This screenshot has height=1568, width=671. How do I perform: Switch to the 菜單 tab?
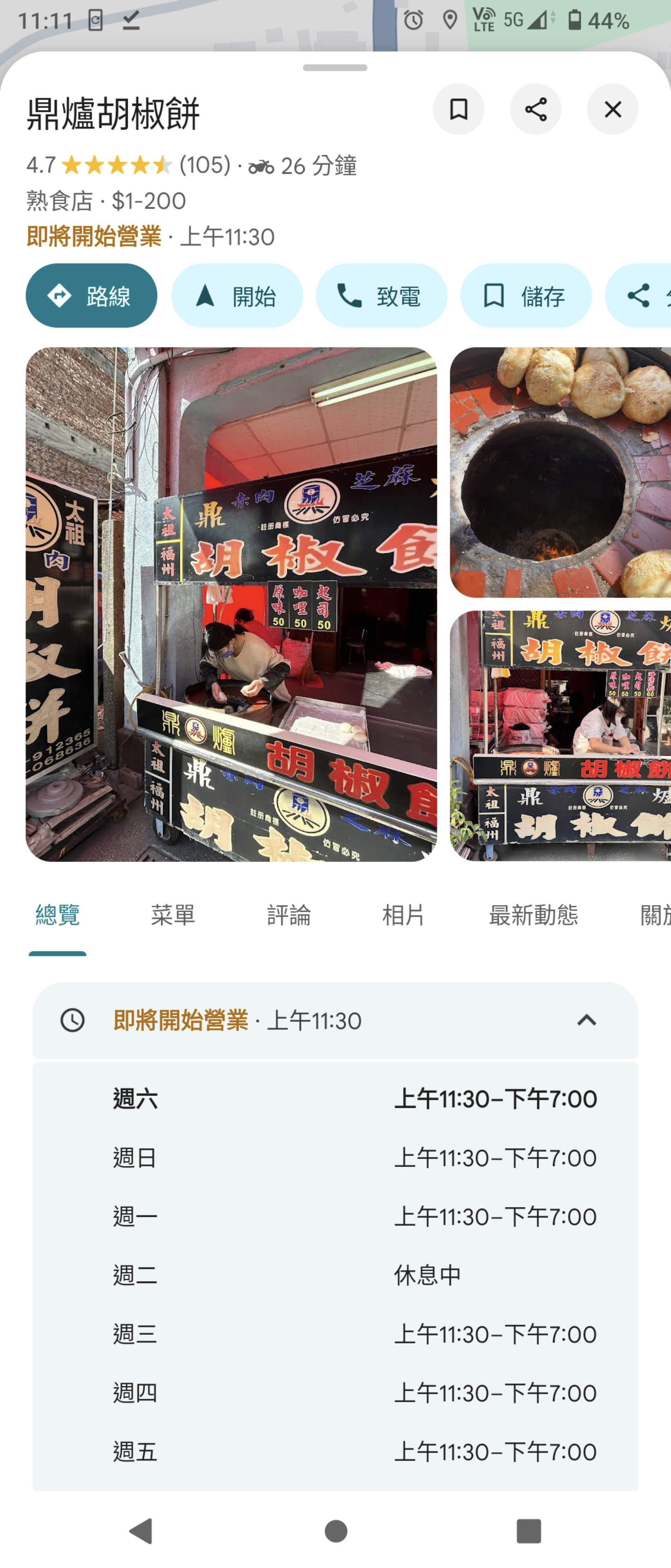pos(173,915)
